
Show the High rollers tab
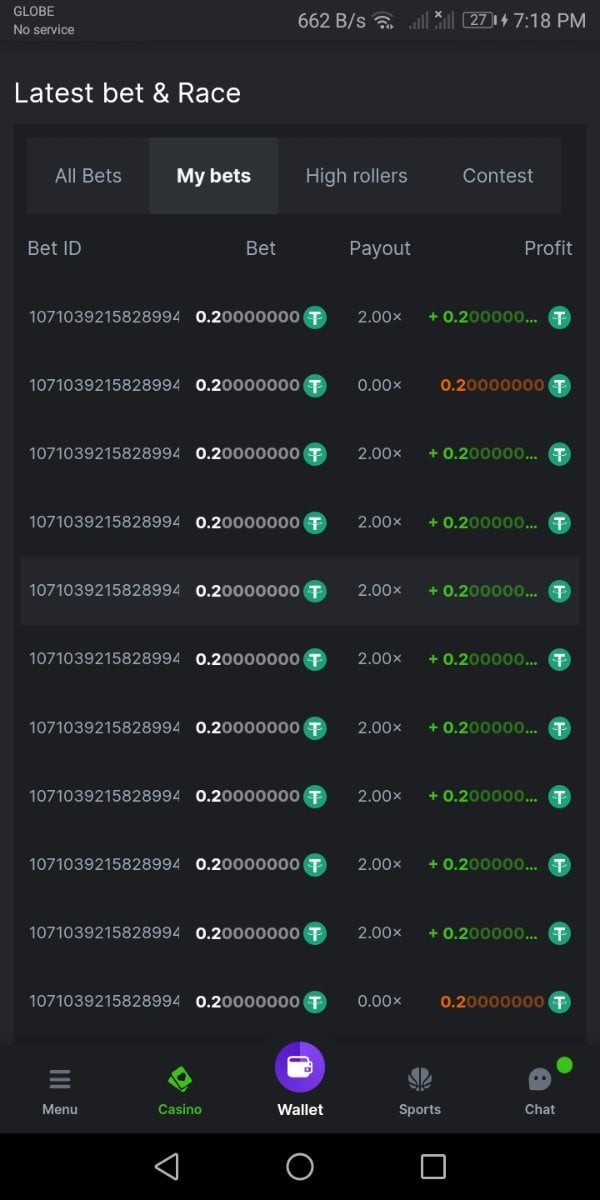pos(356,176)
